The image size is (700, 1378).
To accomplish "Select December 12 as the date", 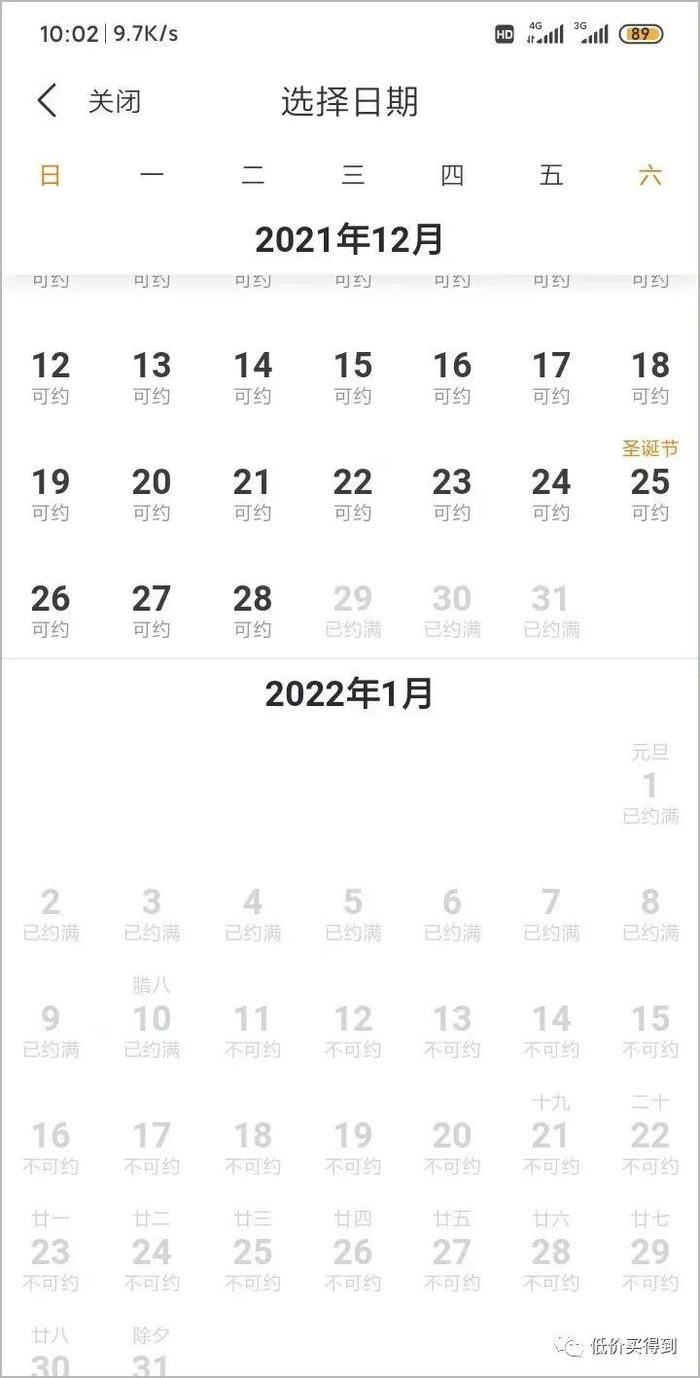I will [x=51, y=376].
